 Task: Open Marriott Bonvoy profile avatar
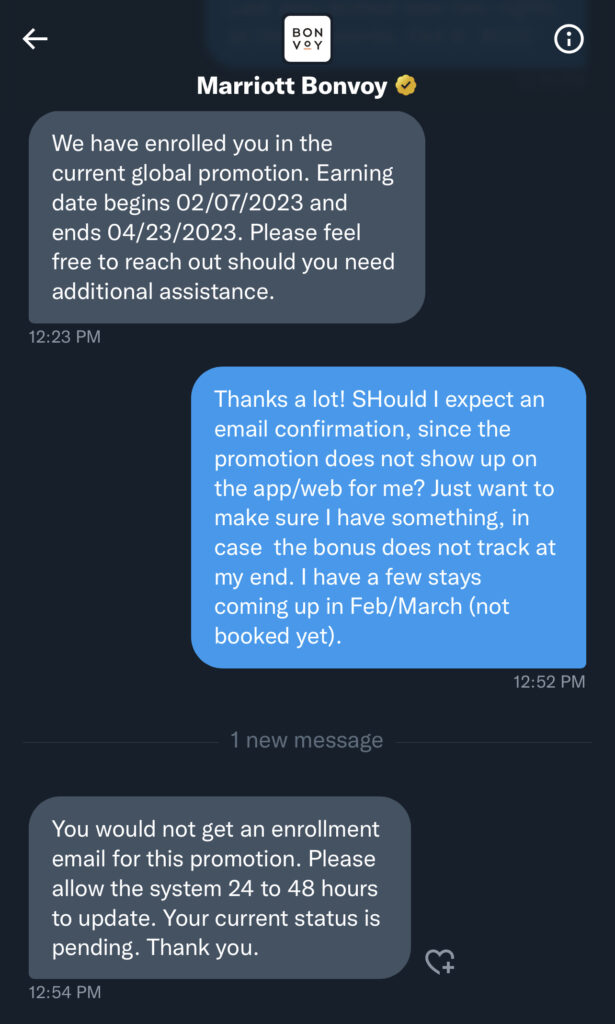pos(308,39)
